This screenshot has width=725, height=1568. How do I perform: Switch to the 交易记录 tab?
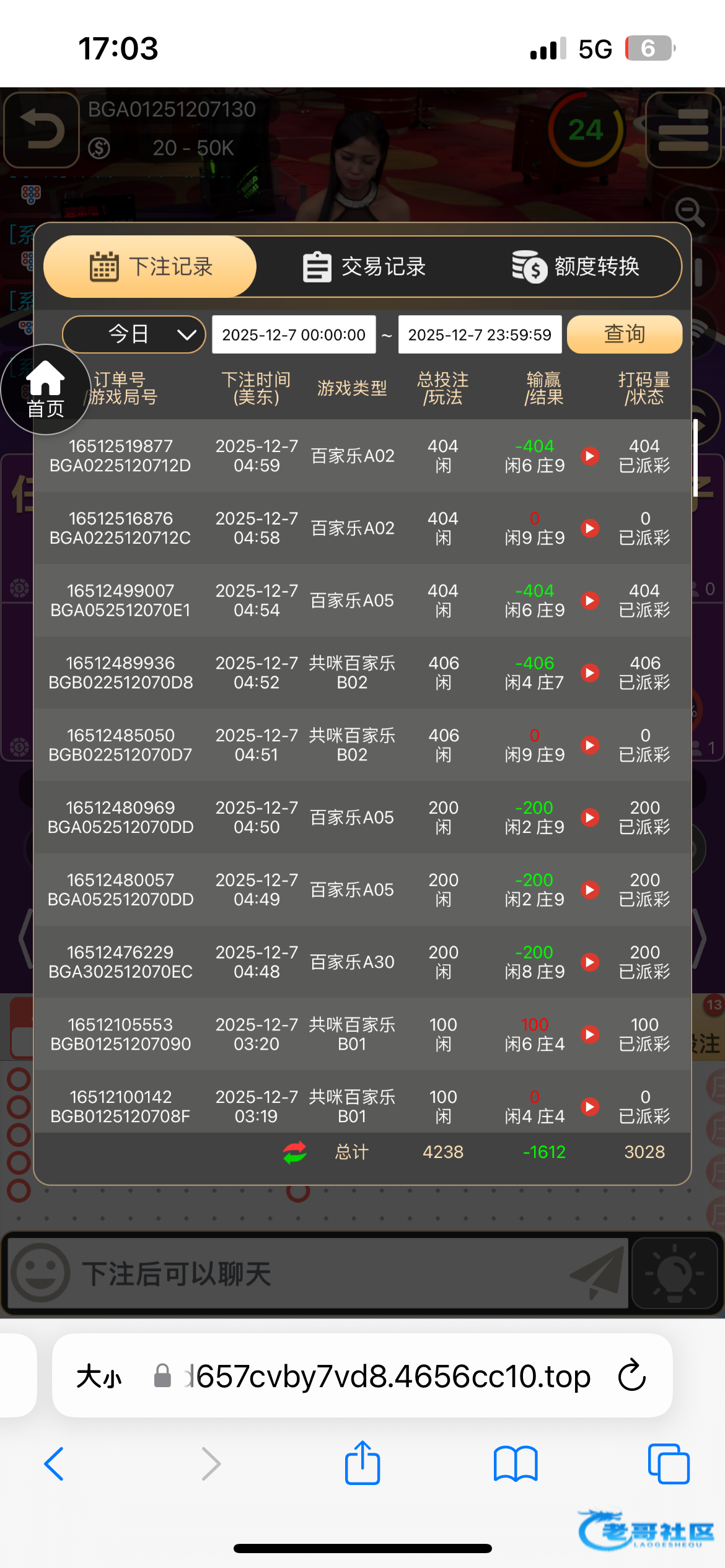coord(364,267)
